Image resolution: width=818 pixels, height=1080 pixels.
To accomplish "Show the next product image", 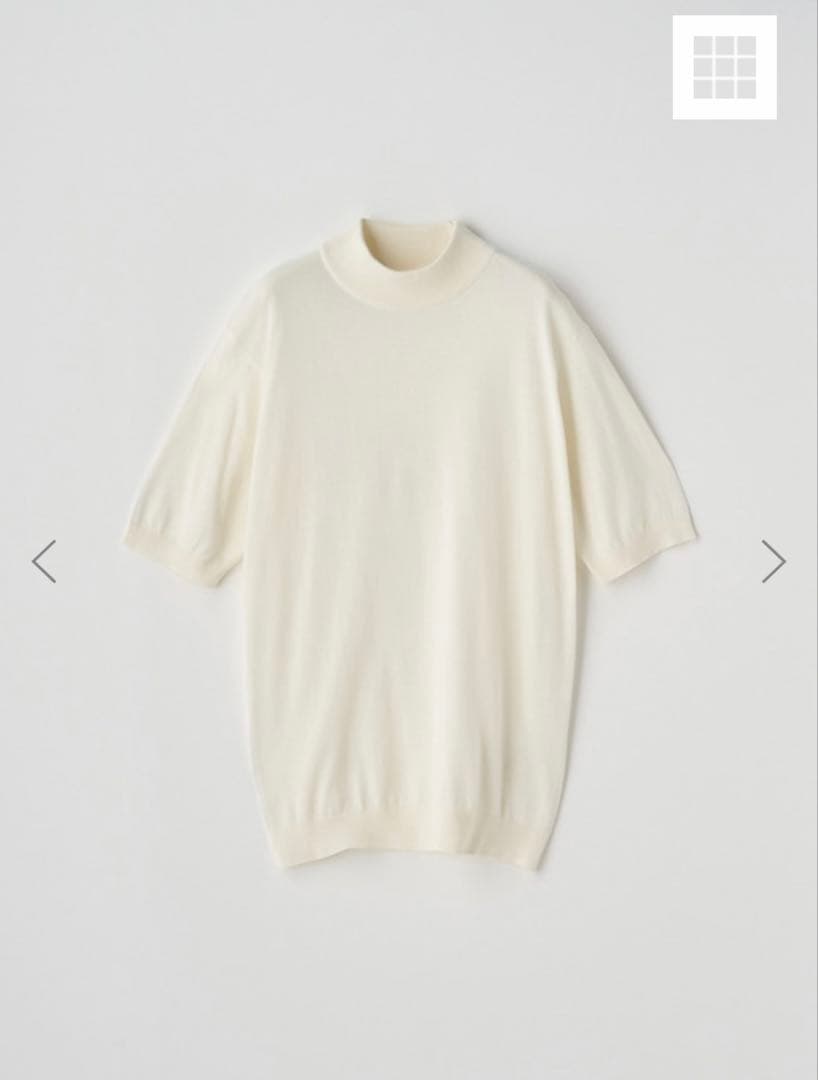I will tap(773, 561).
